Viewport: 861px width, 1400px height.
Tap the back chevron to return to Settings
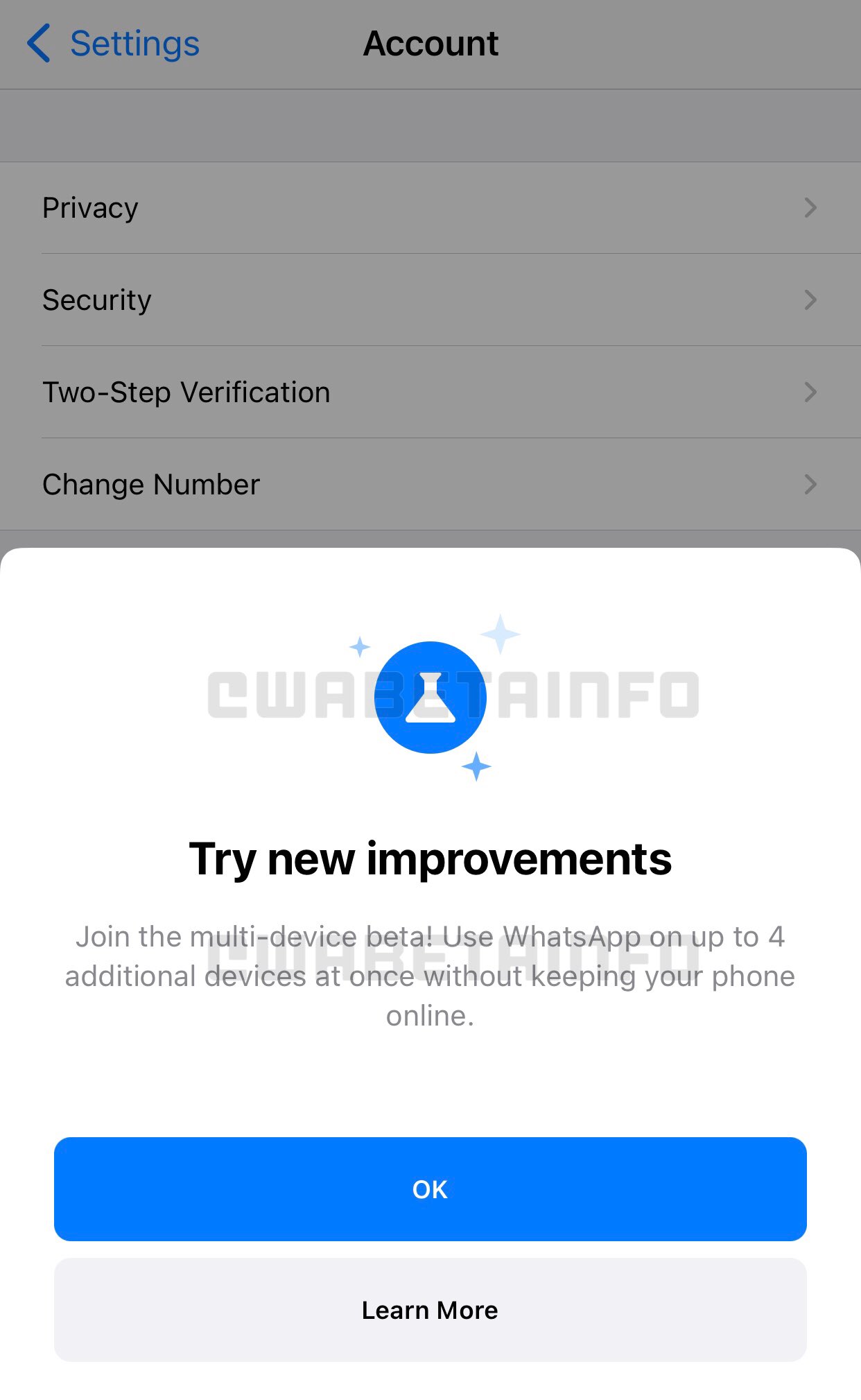40,43
